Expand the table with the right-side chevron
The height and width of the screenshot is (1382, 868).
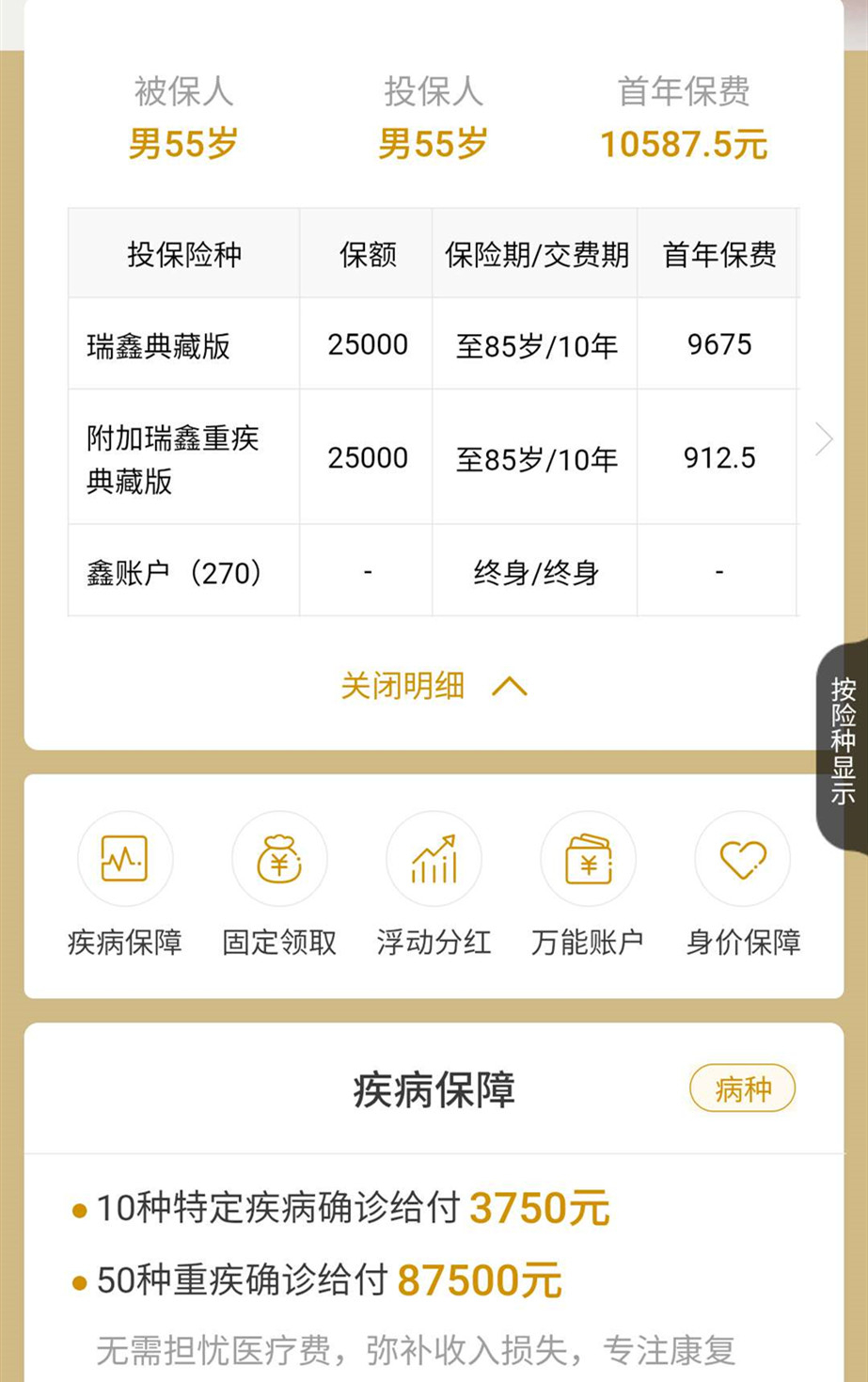coord(825,438)
